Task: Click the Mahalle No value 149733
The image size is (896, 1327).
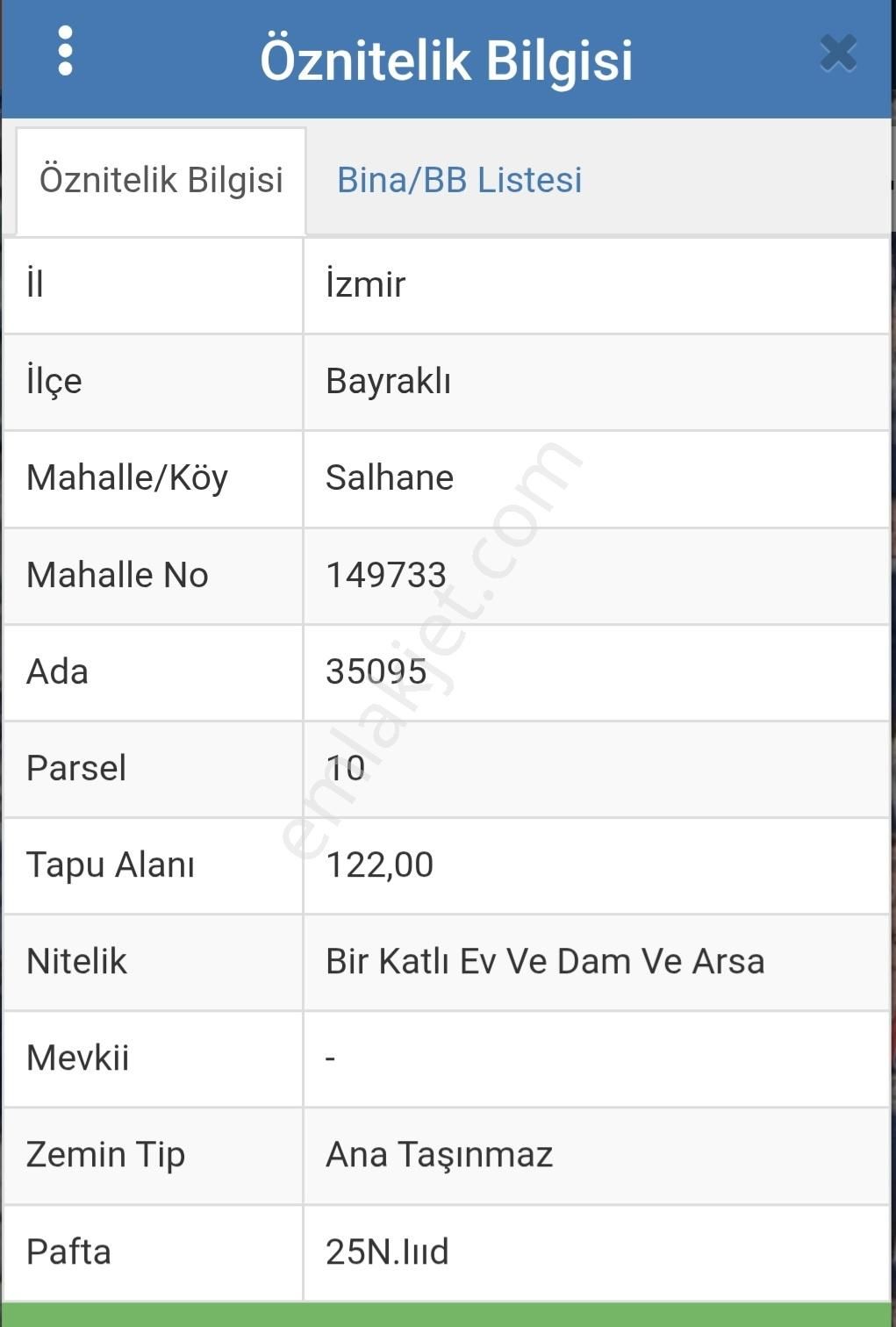Action: pos(386,575)
